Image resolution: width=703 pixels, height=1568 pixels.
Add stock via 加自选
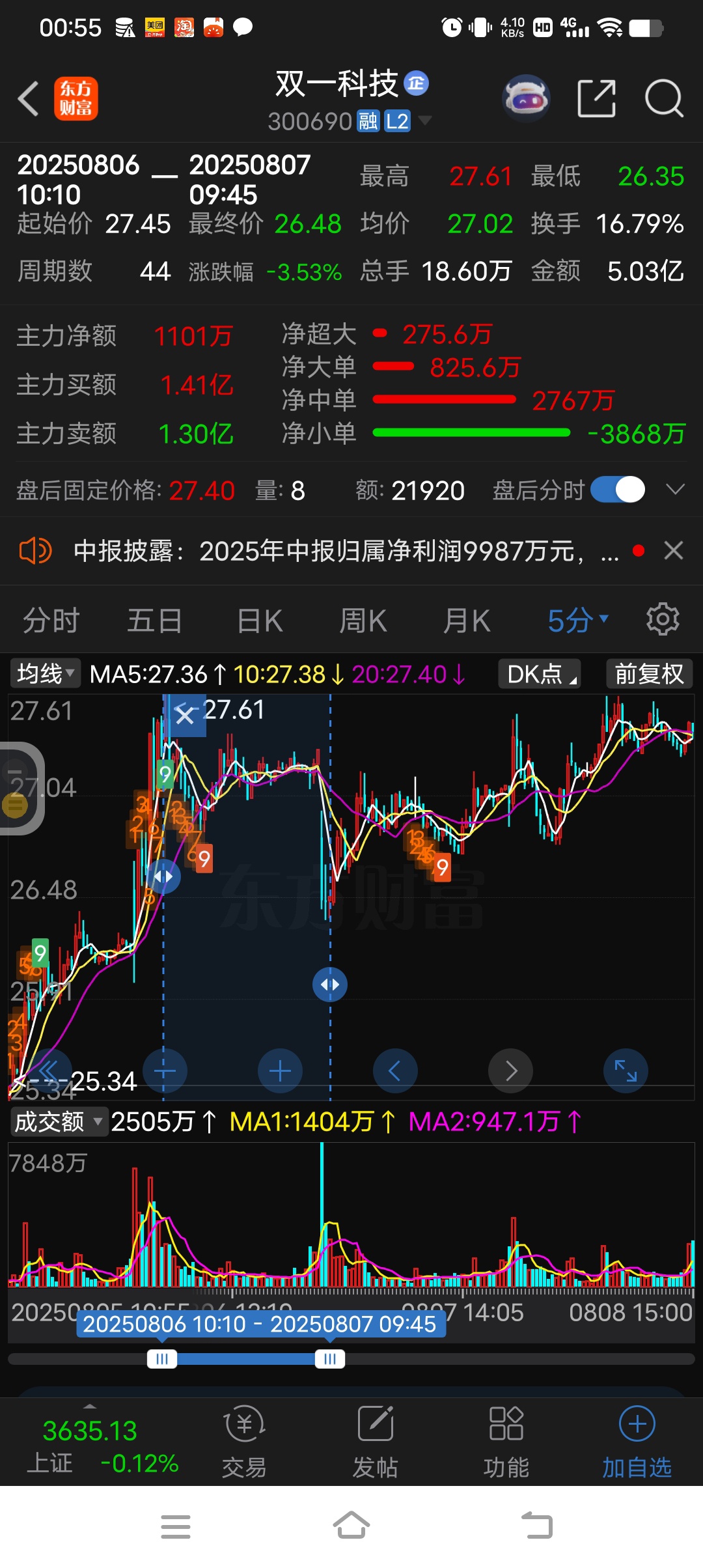click(637, 1442)
